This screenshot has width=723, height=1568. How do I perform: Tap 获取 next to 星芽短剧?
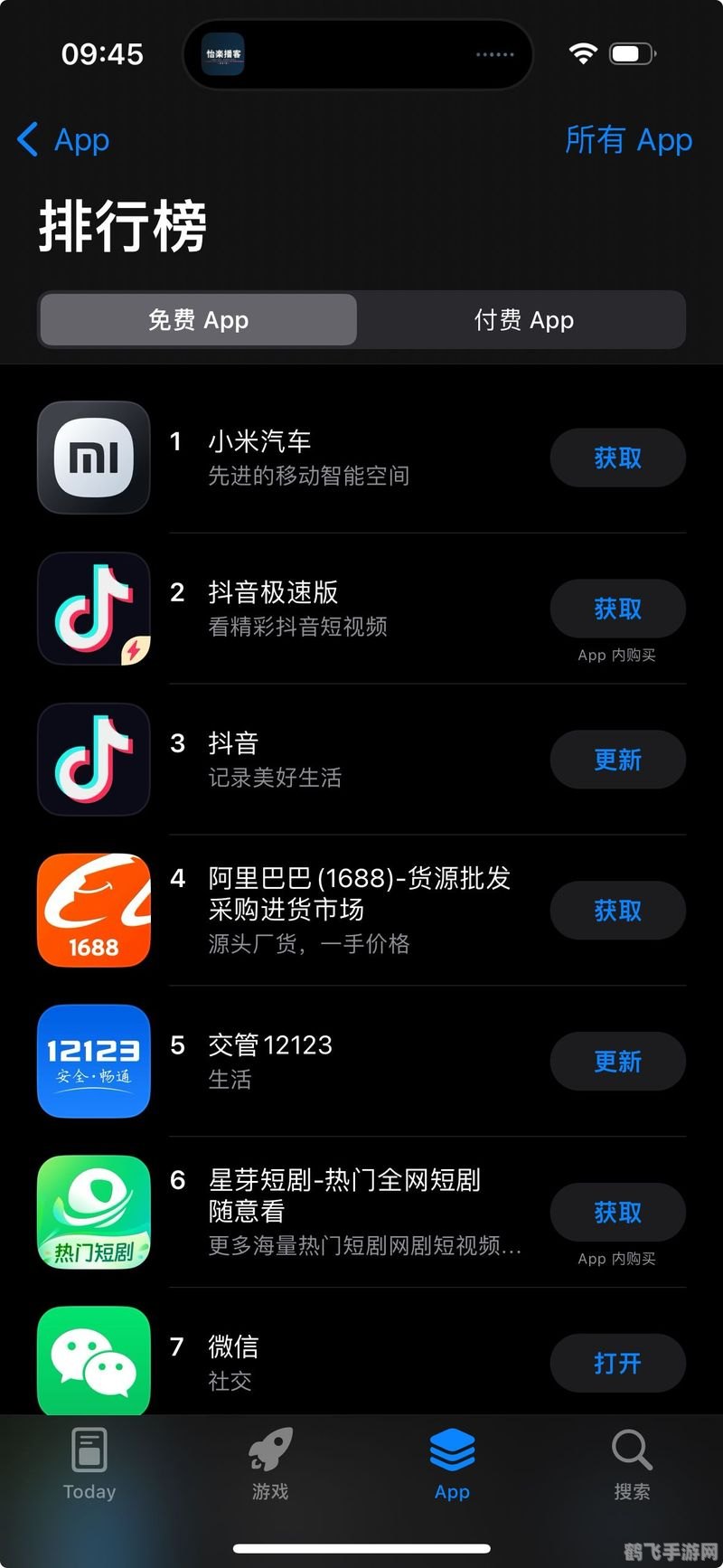click(617, 1212)
